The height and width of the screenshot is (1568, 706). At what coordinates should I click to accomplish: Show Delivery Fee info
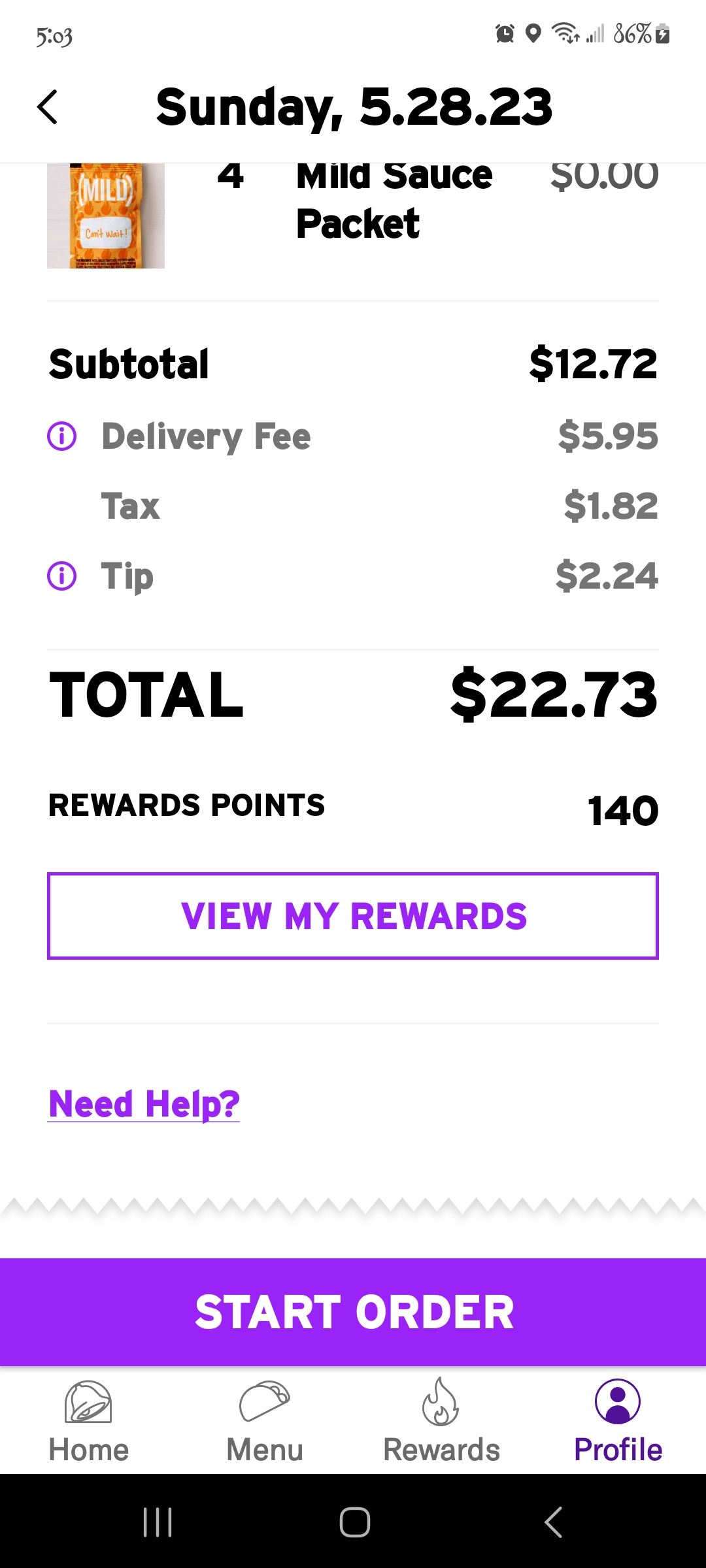(62, 436)
